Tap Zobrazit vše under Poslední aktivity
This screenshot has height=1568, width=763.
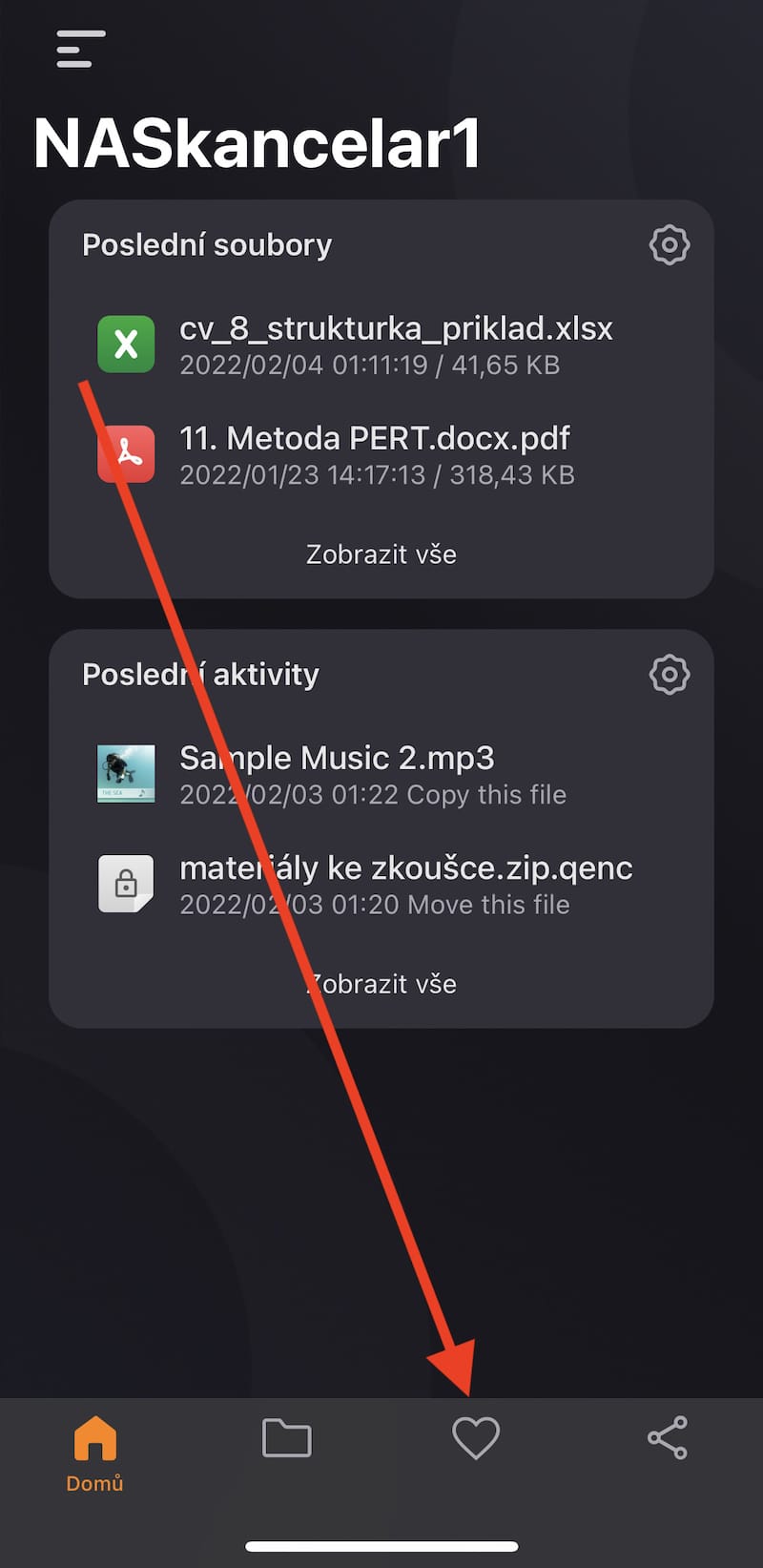pos(381,984)
